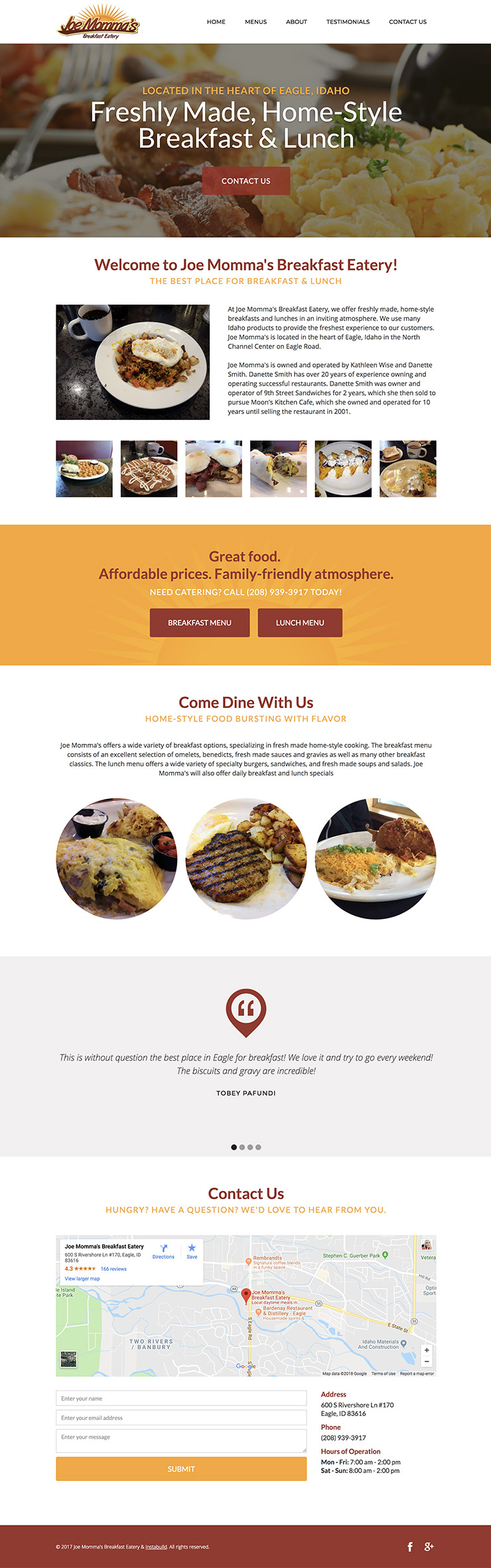Go to the About page
The image size is (491, 1568).
point(296,22)
